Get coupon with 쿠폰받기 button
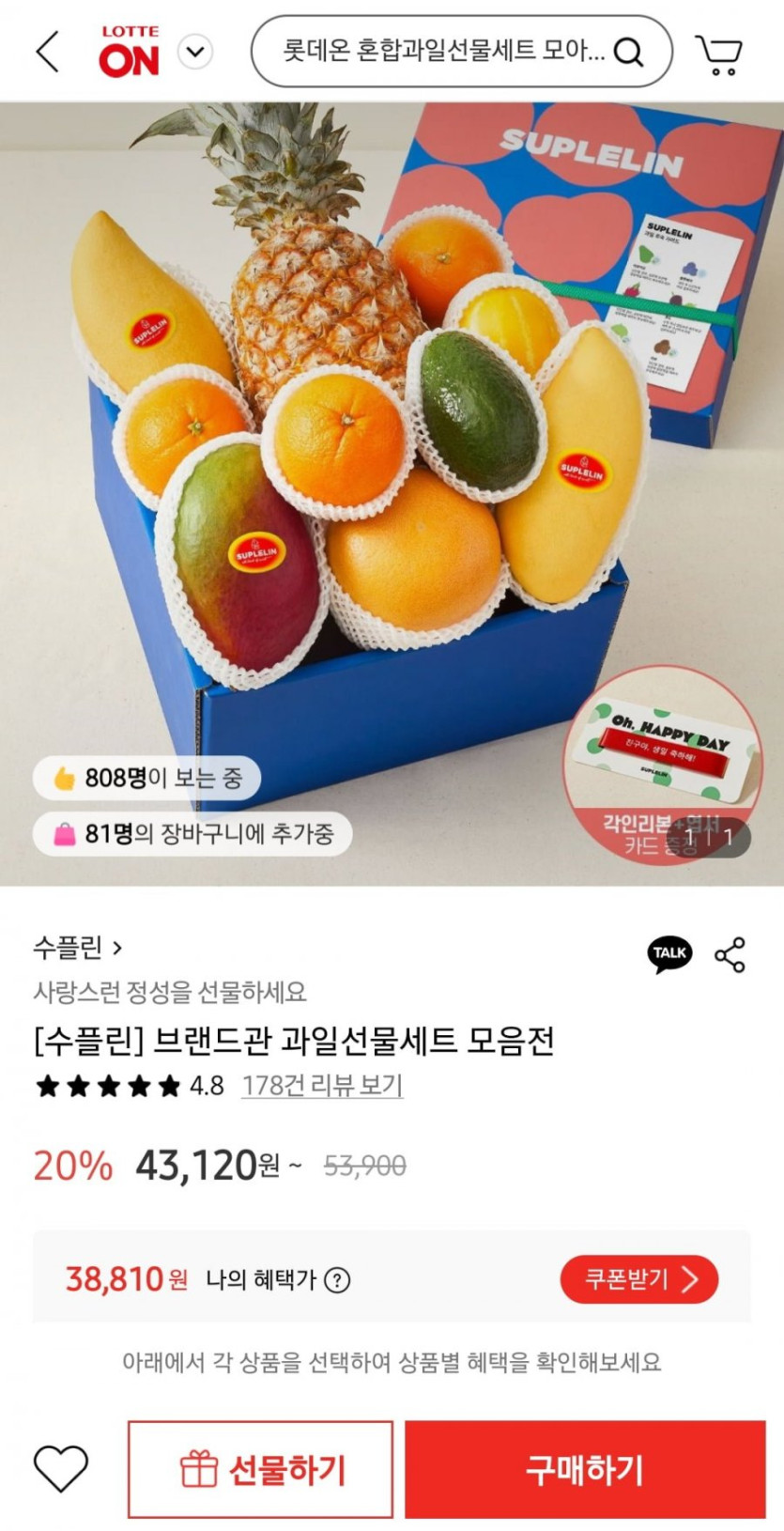 (638, 1279)
